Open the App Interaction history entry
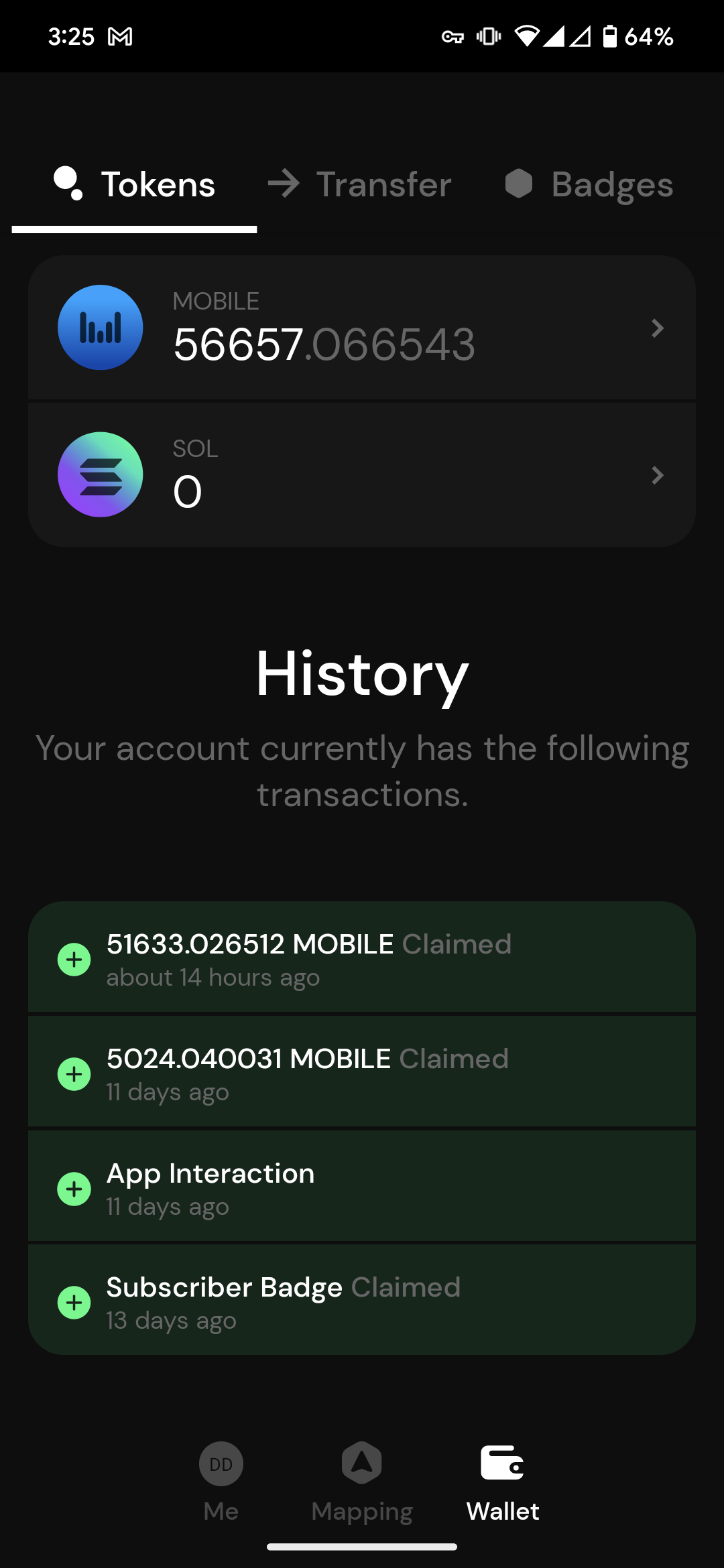724x1568 pixels. tap(362, 1187)
